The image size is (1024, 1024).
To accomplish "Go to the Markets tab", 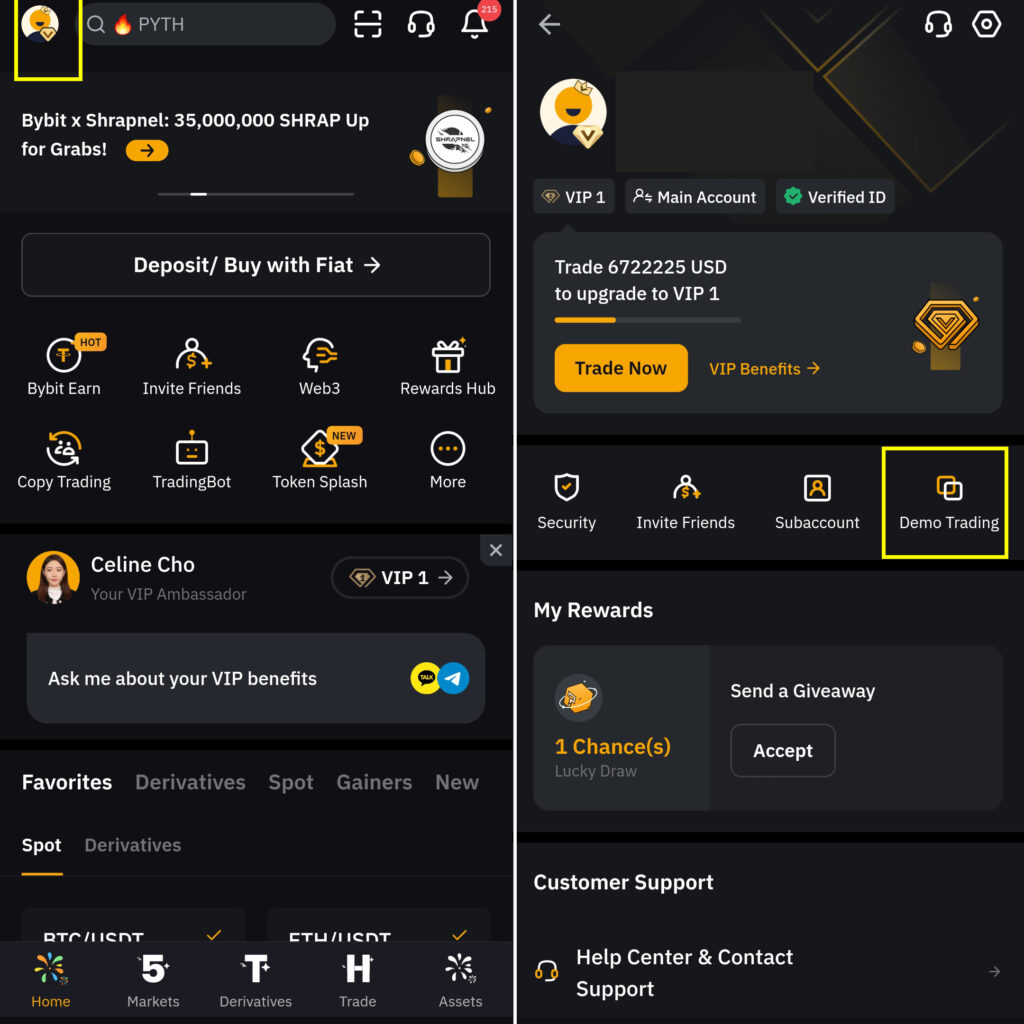I will [153, 980].
